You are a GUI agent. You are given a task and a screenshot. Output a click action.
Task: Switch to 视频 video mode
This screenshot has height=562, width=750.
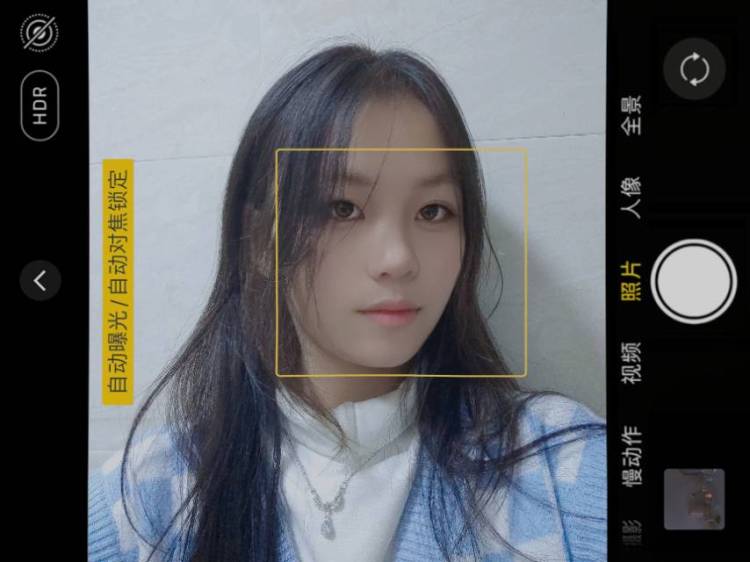click(x=631, y=362)
